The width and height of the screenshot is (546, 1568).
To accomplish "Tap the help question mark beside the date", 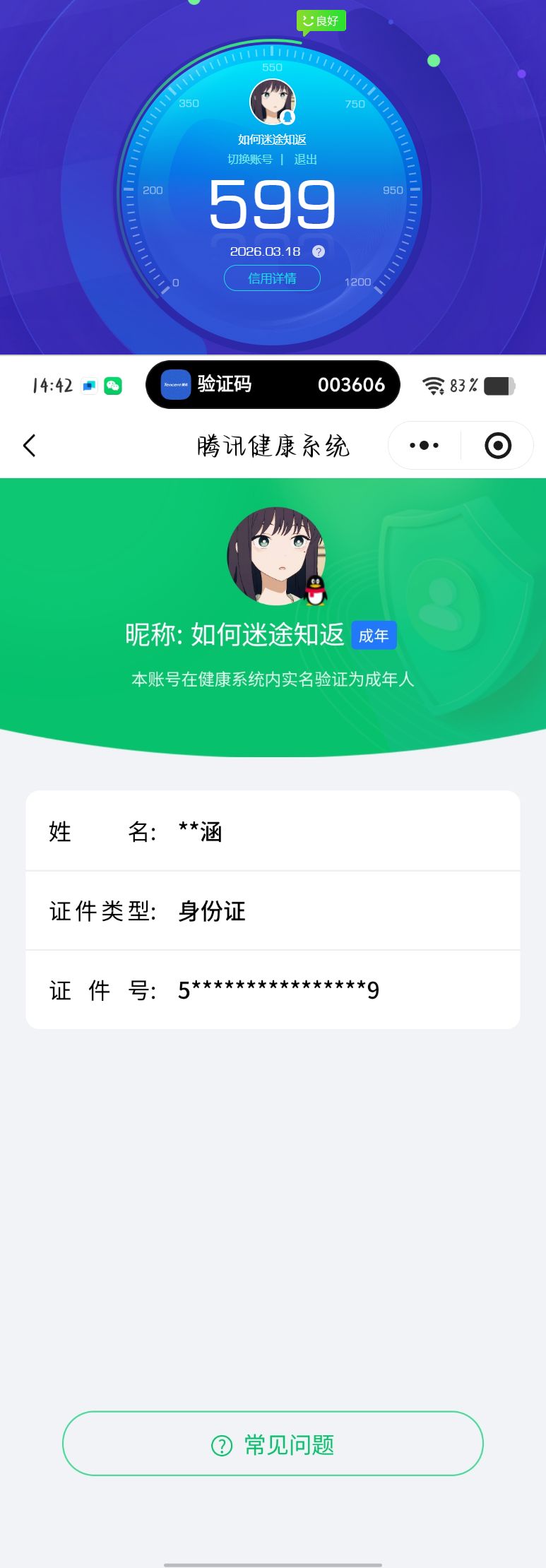I will [x=317, y=251].
